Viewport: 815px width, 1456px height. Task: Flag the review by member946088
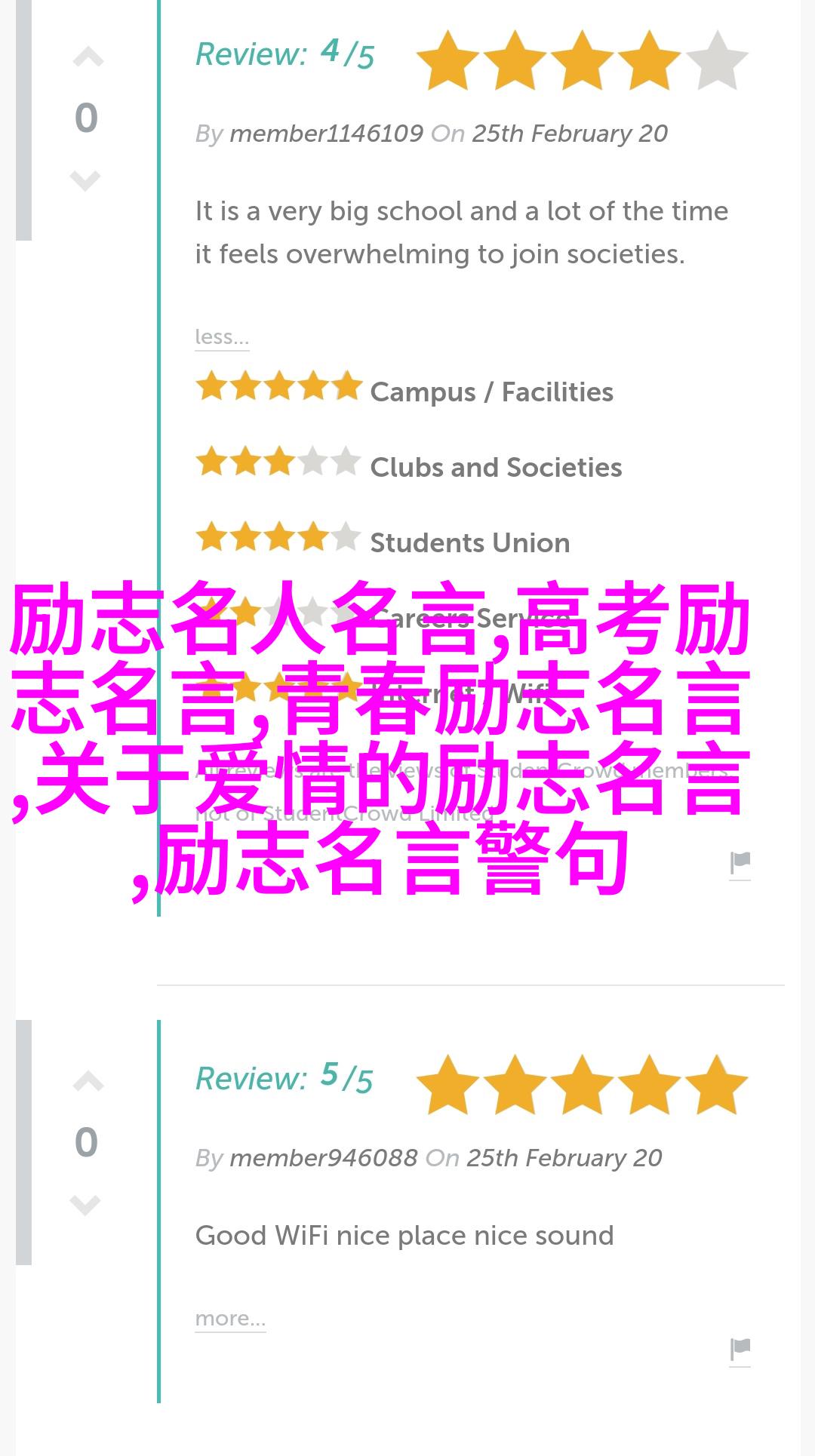740,1350
